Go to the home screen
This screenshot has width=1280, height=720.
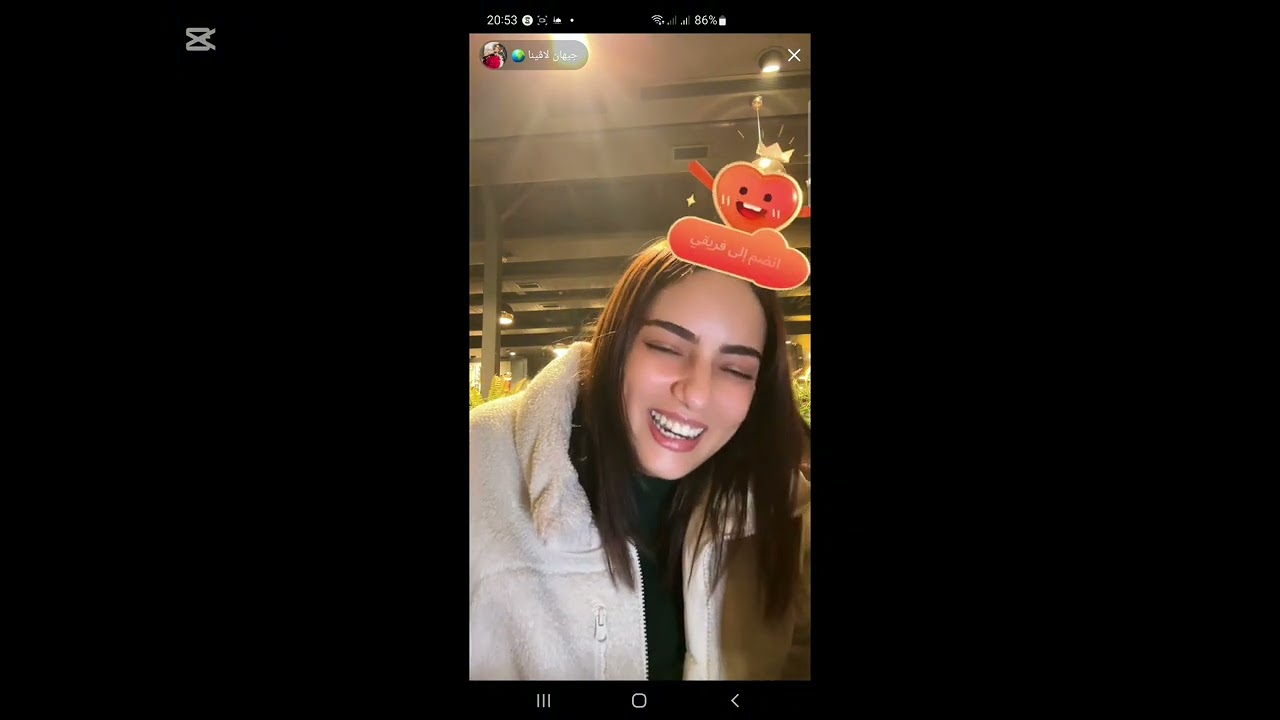point(639,701)
